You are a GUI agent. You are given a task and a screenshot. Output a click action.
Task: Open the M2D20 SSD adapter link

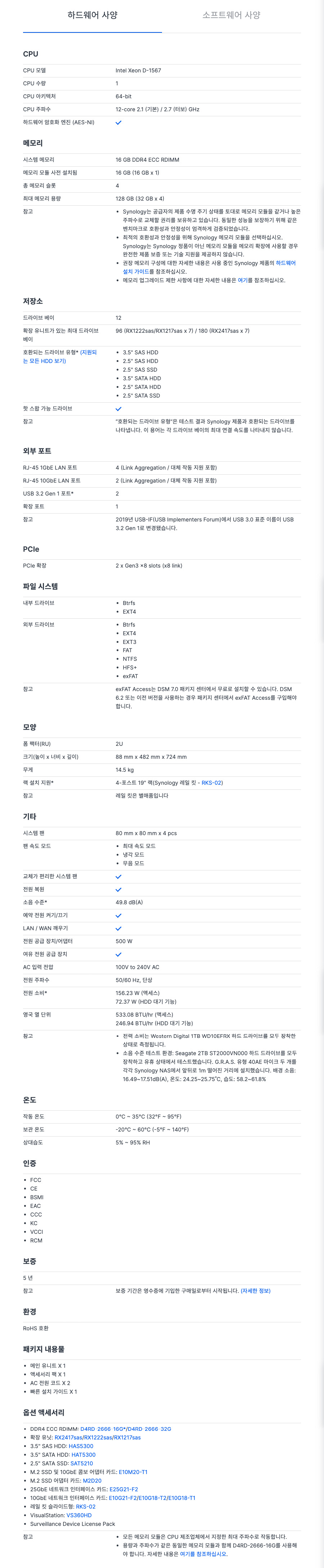coord(92,1480)
